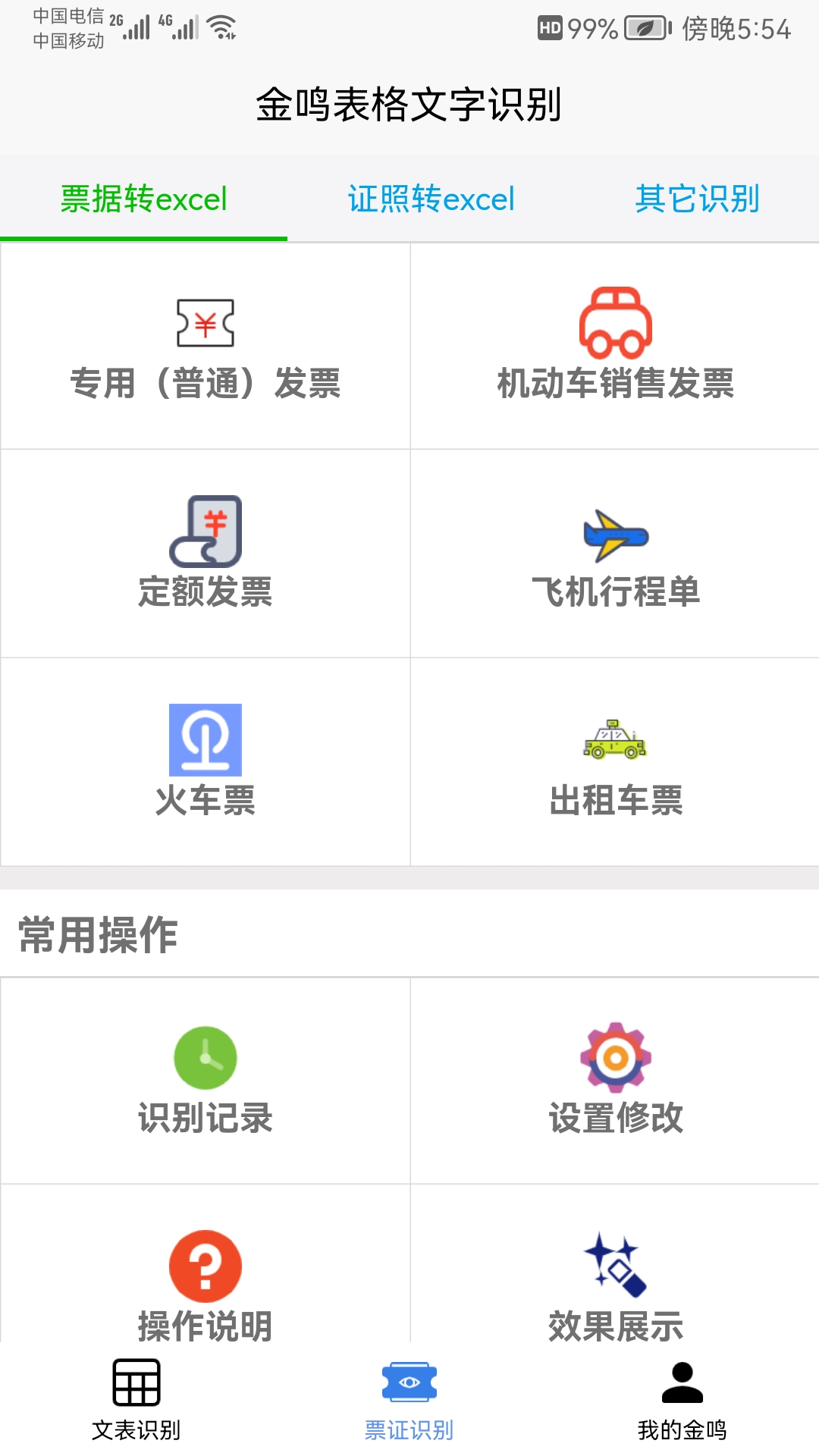Select the 票据转excel tab
This screenshot has height=1456, width=819.
(144, 199)
